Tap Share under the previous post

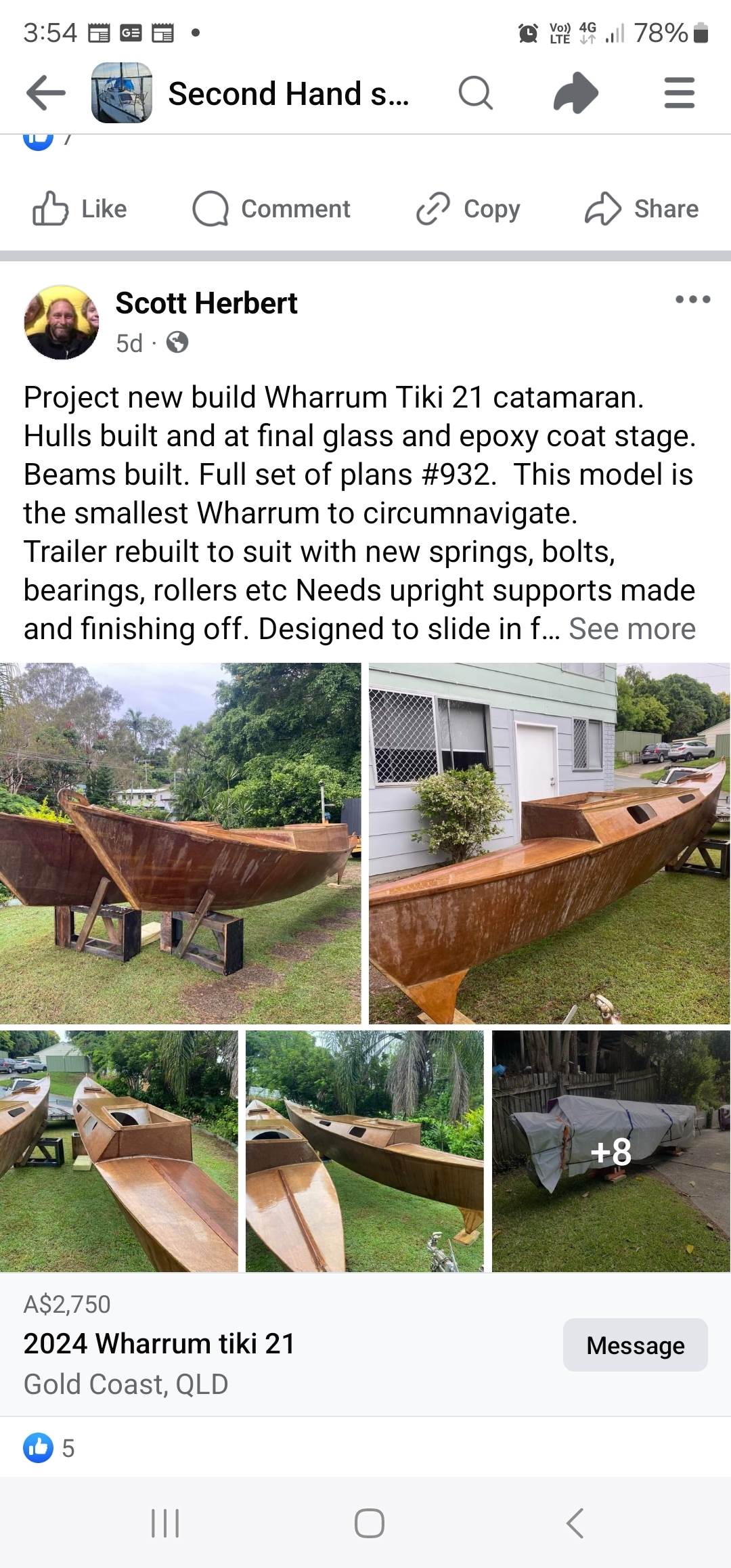click(642, 209)
